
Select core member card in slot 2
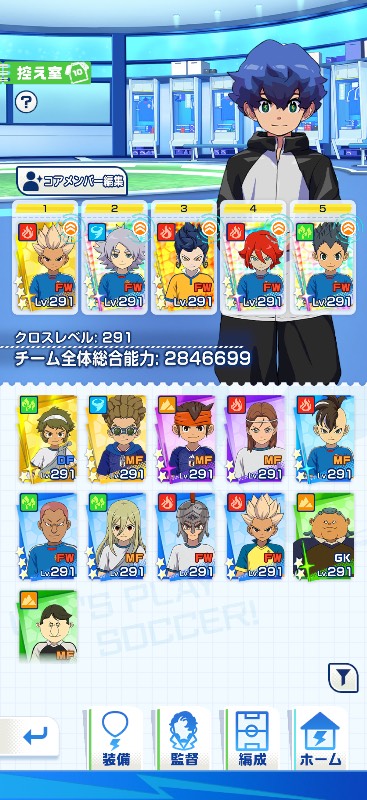[115, 257]
